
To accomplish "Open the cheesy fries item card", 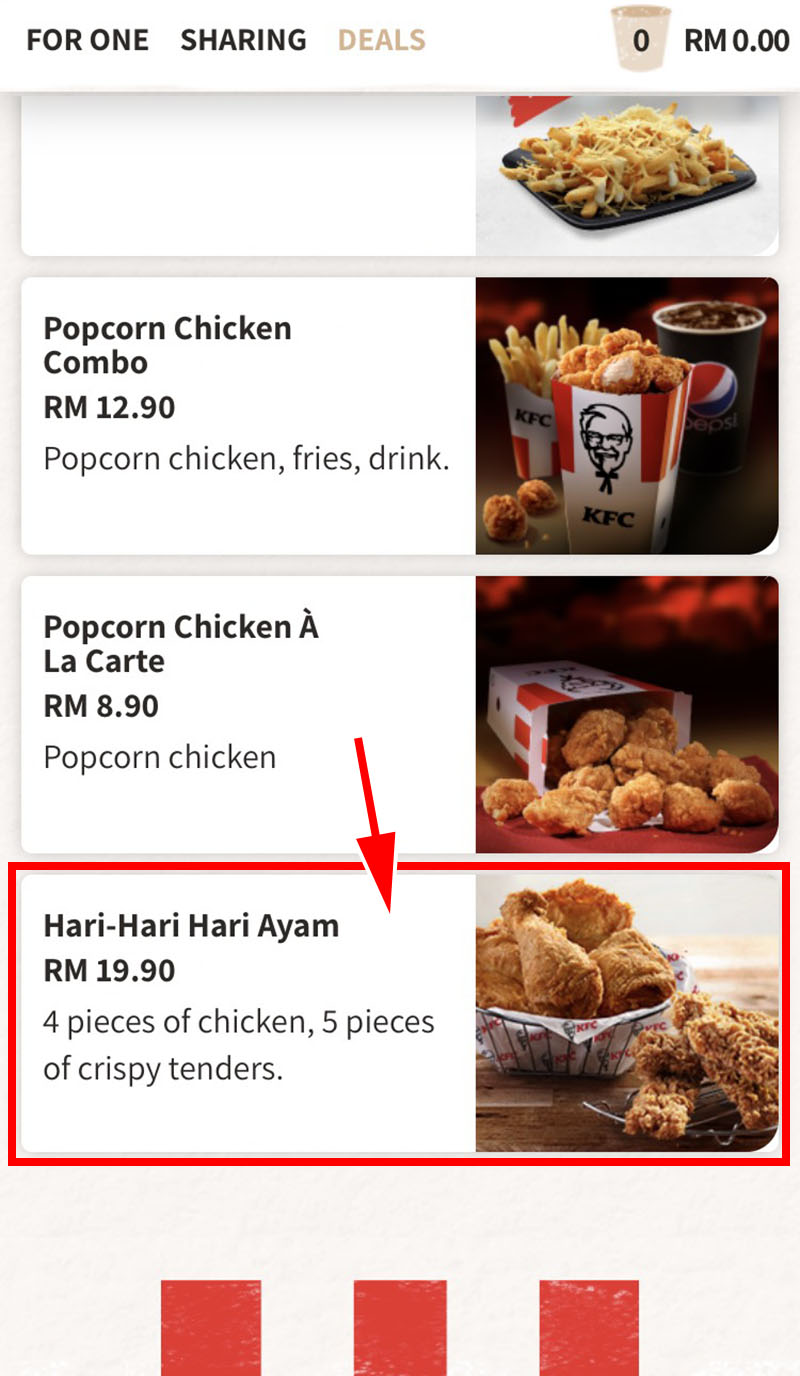I will [x=399, y=175].
